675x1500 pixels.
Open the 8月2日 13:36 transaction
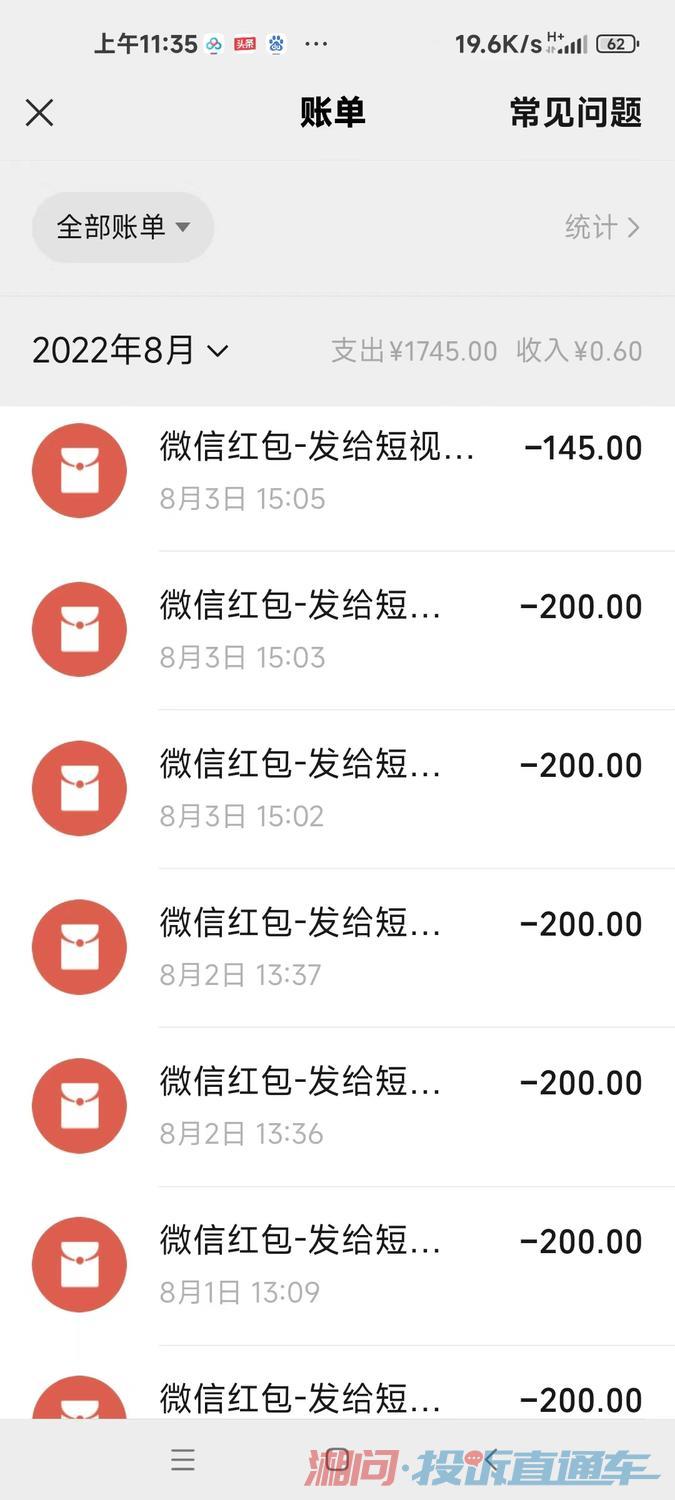point(337,1107)
